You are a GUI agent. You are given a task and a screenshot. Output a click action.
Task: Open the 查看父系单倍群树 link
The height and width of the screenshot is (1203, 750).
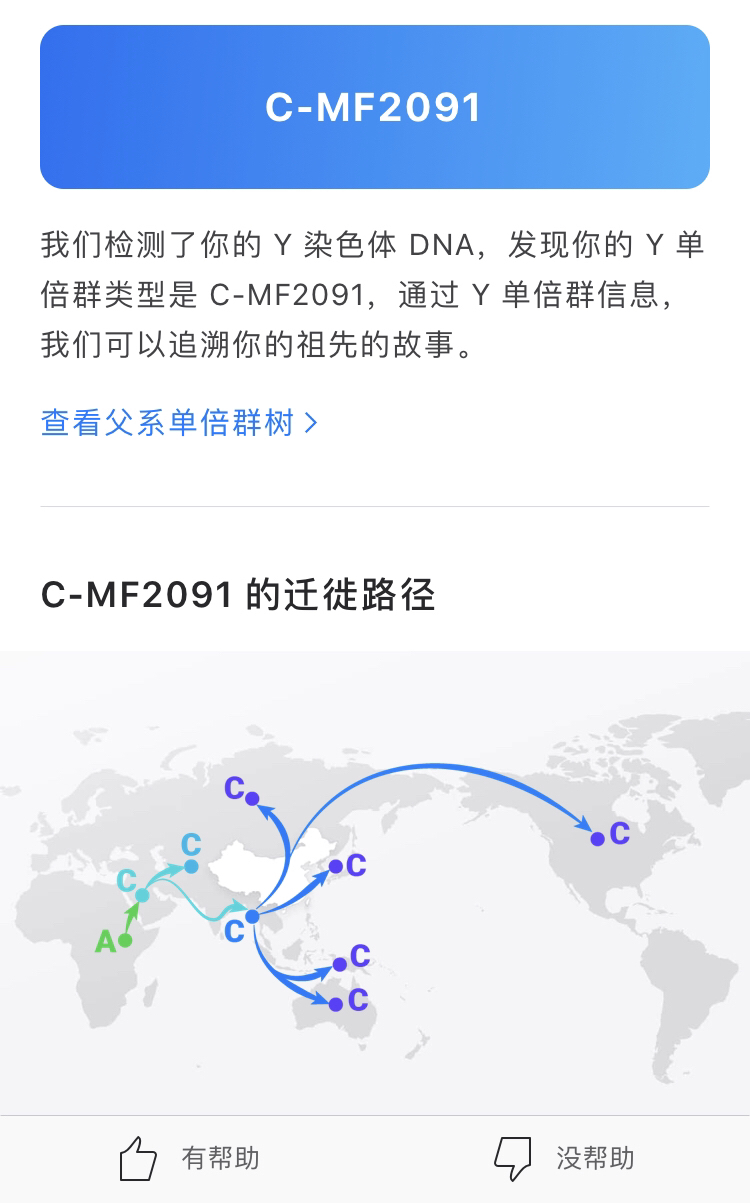178,423
